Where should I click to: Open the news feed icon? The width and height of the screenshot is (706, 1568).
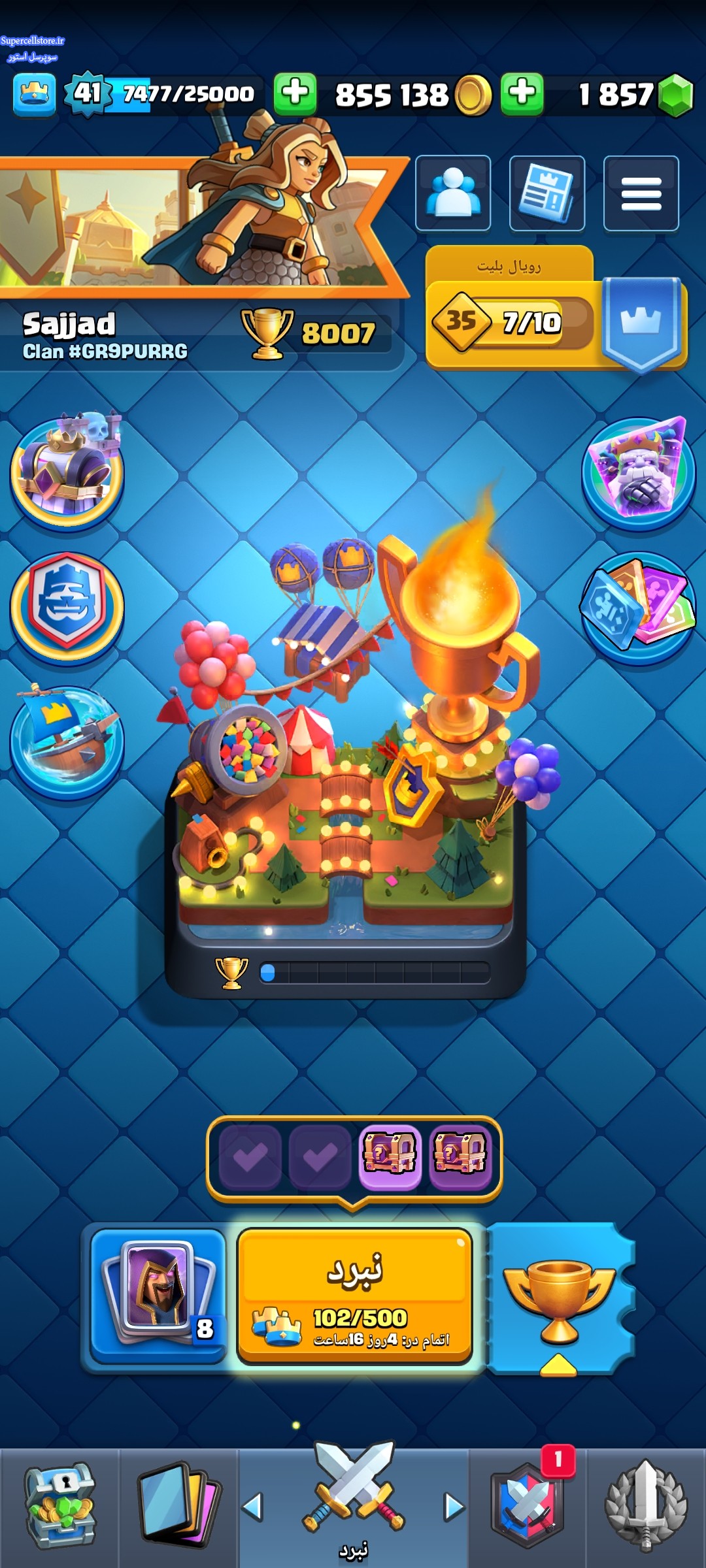(546, 193)
